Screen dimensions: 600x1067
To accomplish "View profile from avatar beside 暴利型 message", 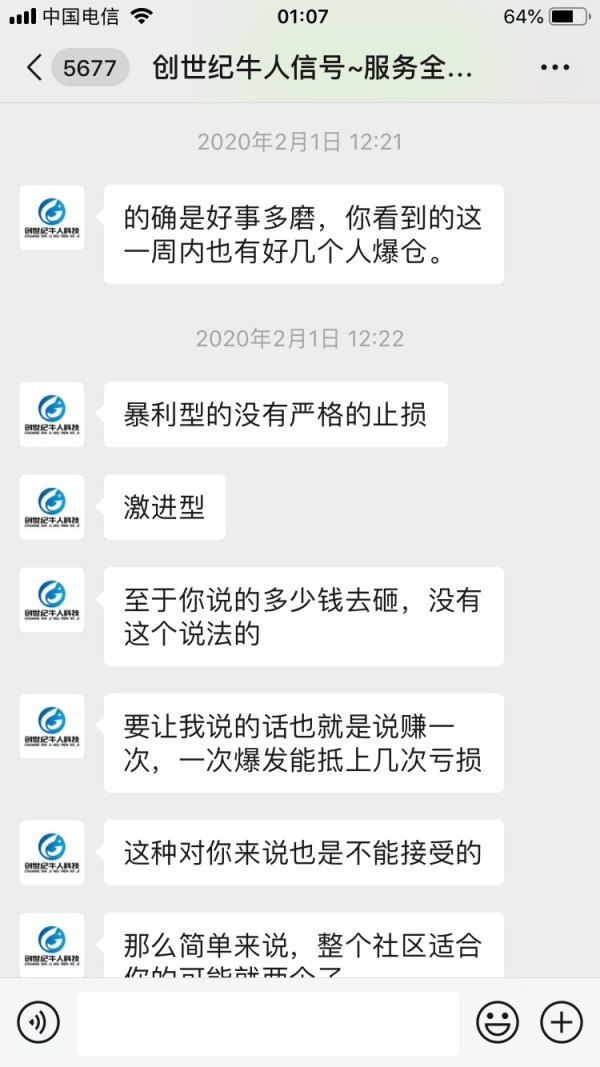I will pos(51,413).
